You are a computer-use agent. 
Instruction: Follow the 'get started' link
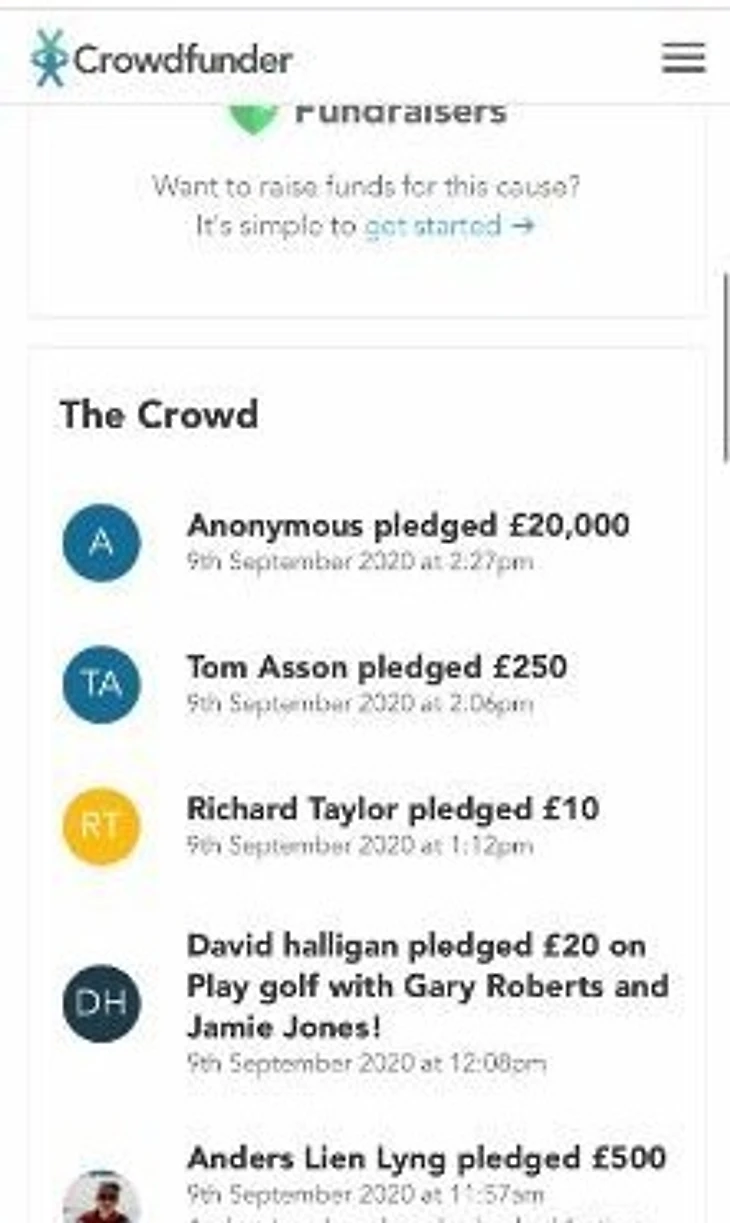point(433,226)
